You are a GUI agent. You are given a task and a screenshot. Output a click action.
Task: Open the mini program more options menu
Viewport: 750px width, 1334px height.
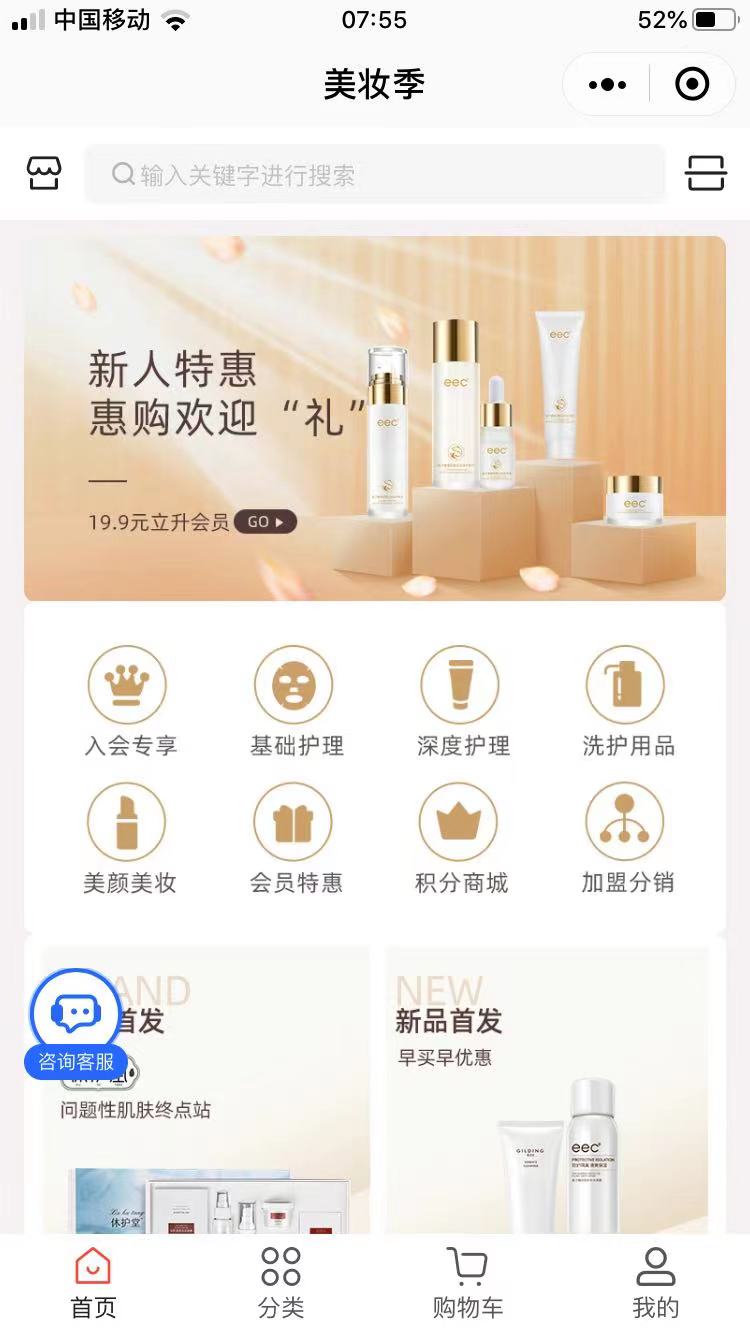coord(607,85)
